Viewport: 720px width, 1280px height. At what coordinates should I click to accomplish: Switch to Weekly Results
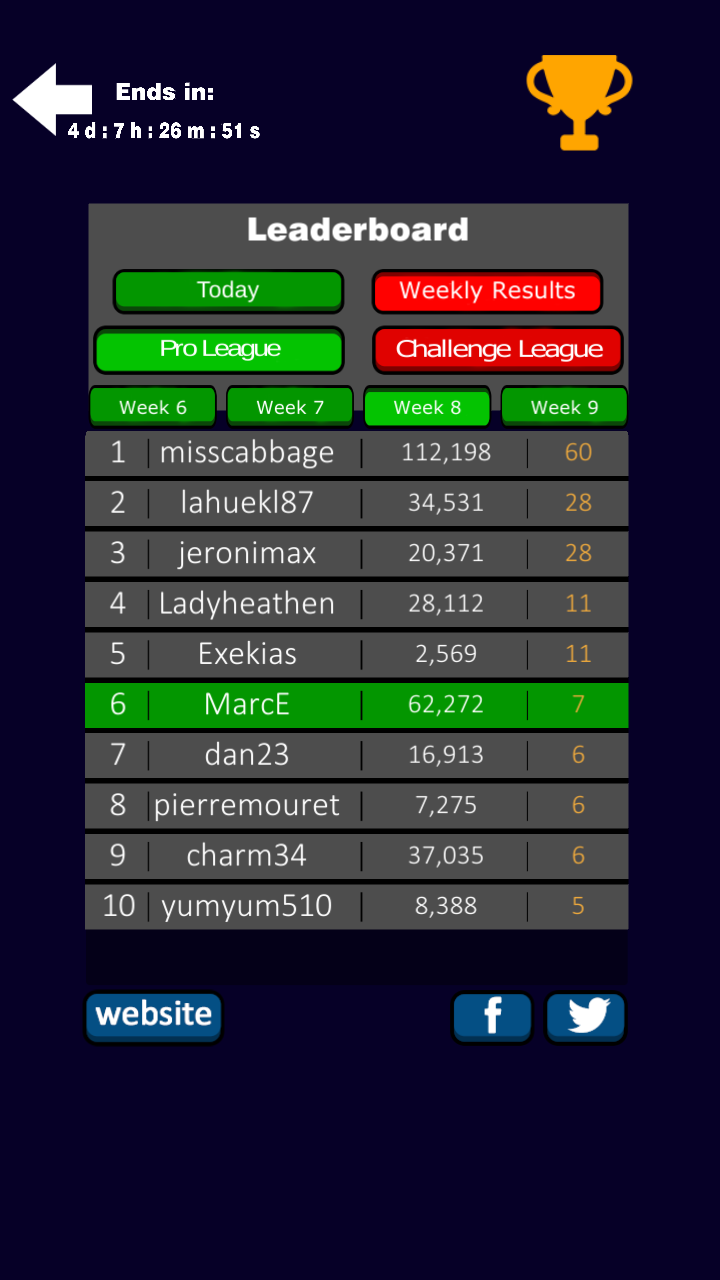(487, 292)
